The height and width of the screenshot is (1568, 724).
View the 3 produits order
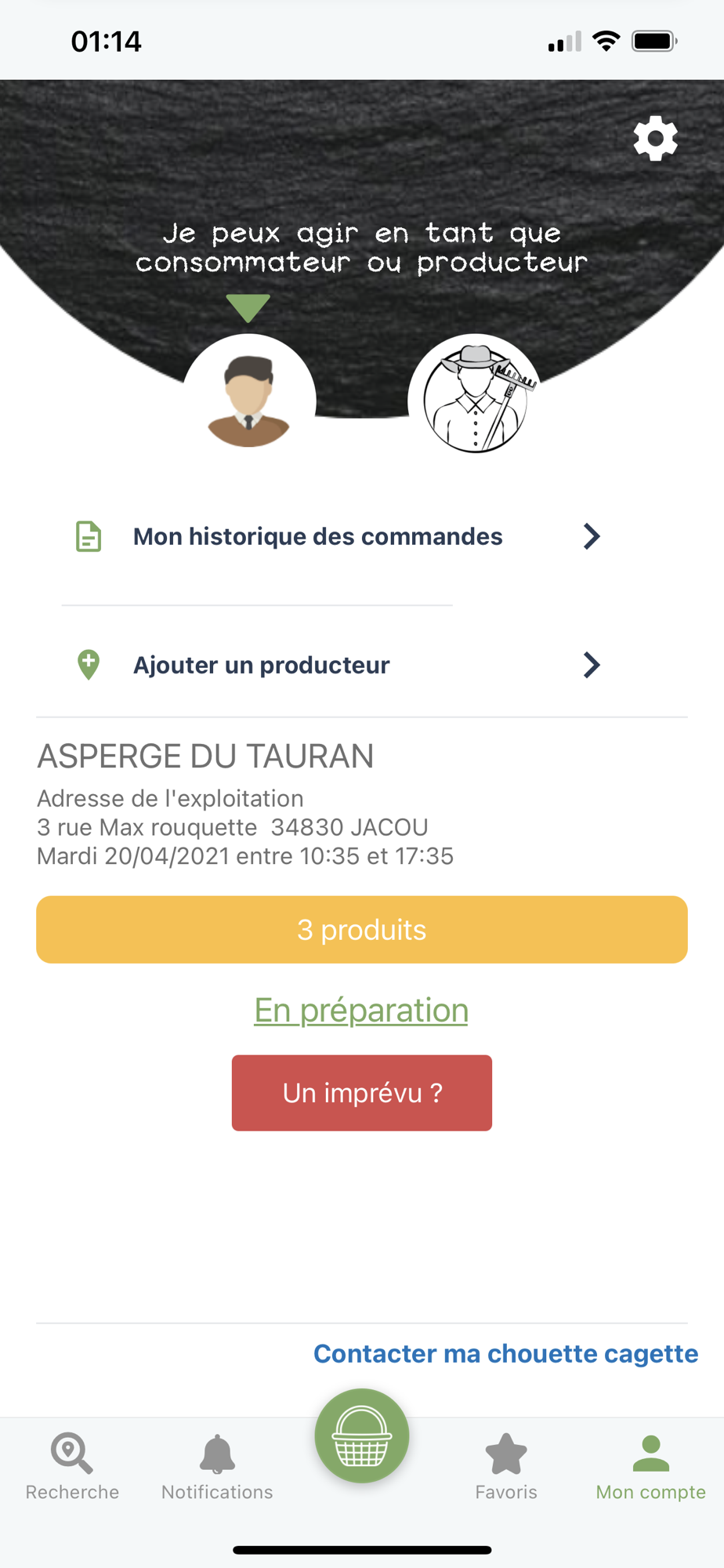click(x=362, y=930)
